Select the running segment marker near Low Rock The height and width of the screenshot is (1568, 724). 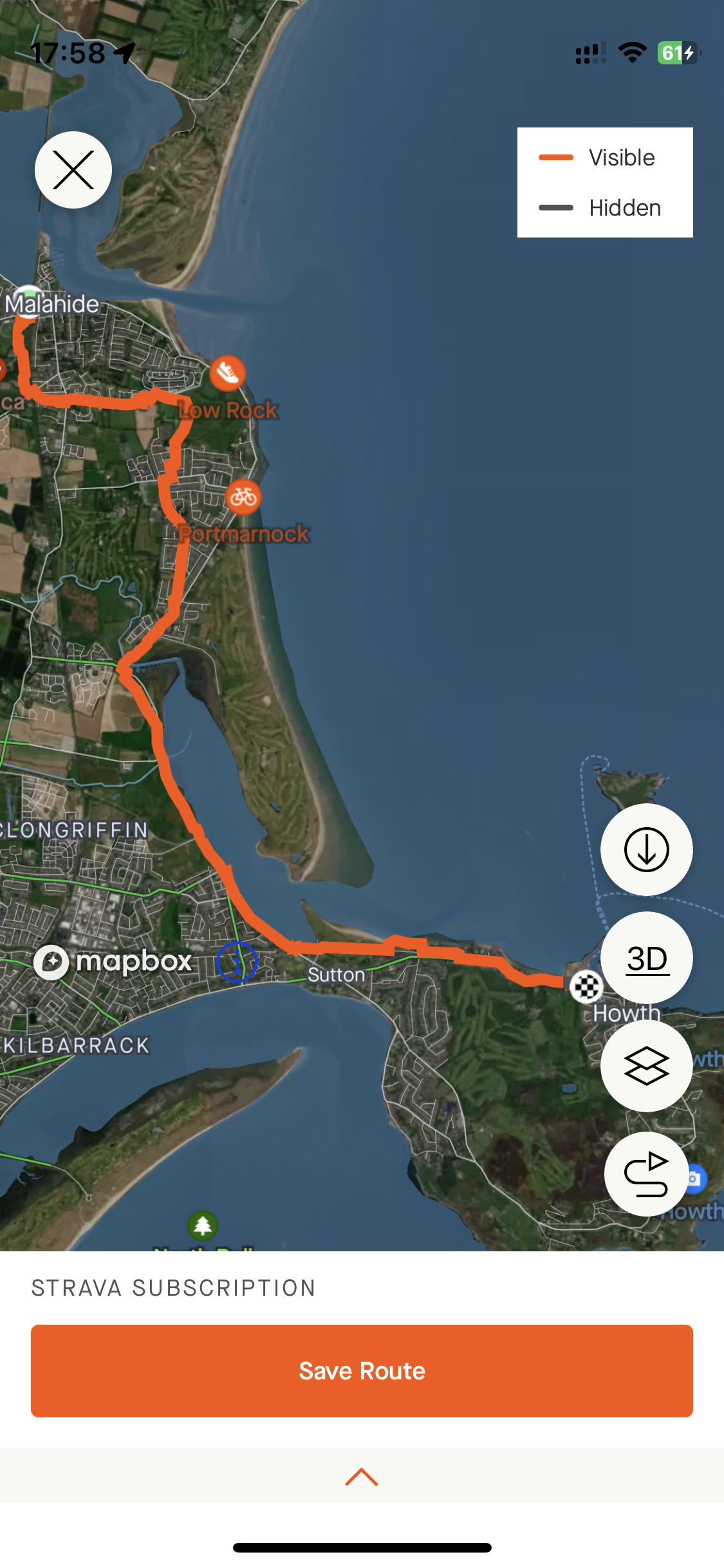(x=227, y=373)
